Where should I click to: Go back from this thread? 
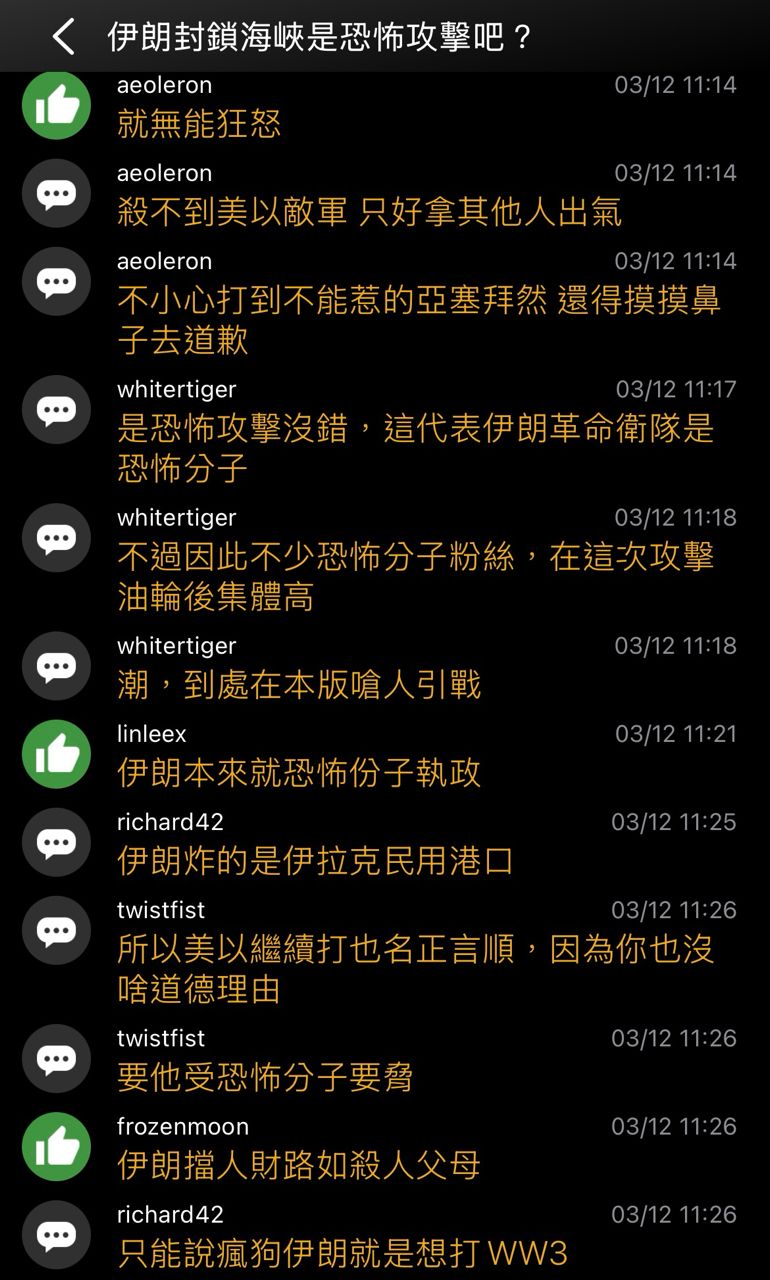pyautogui.click(x=63, y=38)
